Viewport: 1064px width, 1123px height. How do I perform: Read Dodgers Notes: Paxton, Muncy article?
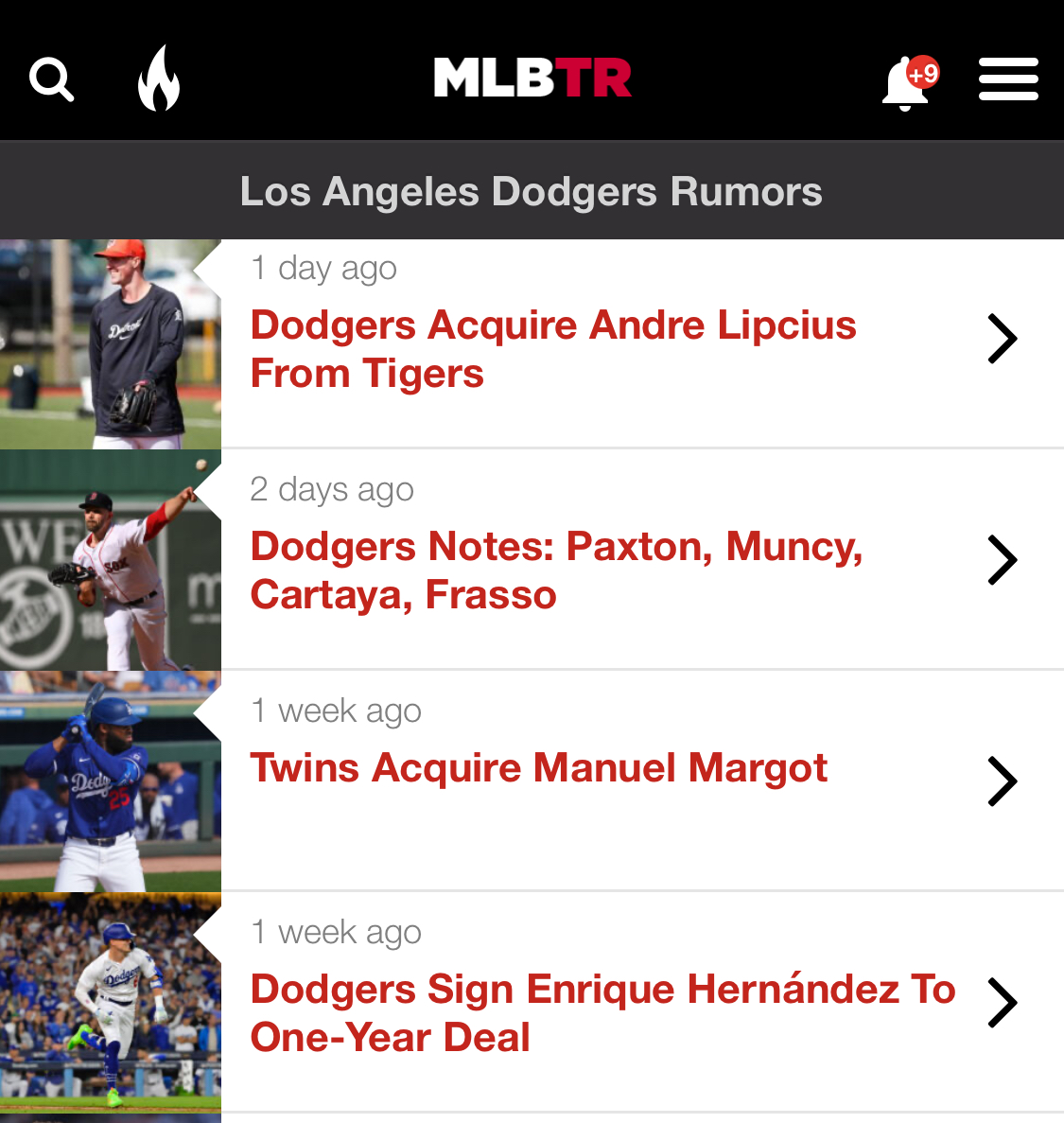pos(556,570)
